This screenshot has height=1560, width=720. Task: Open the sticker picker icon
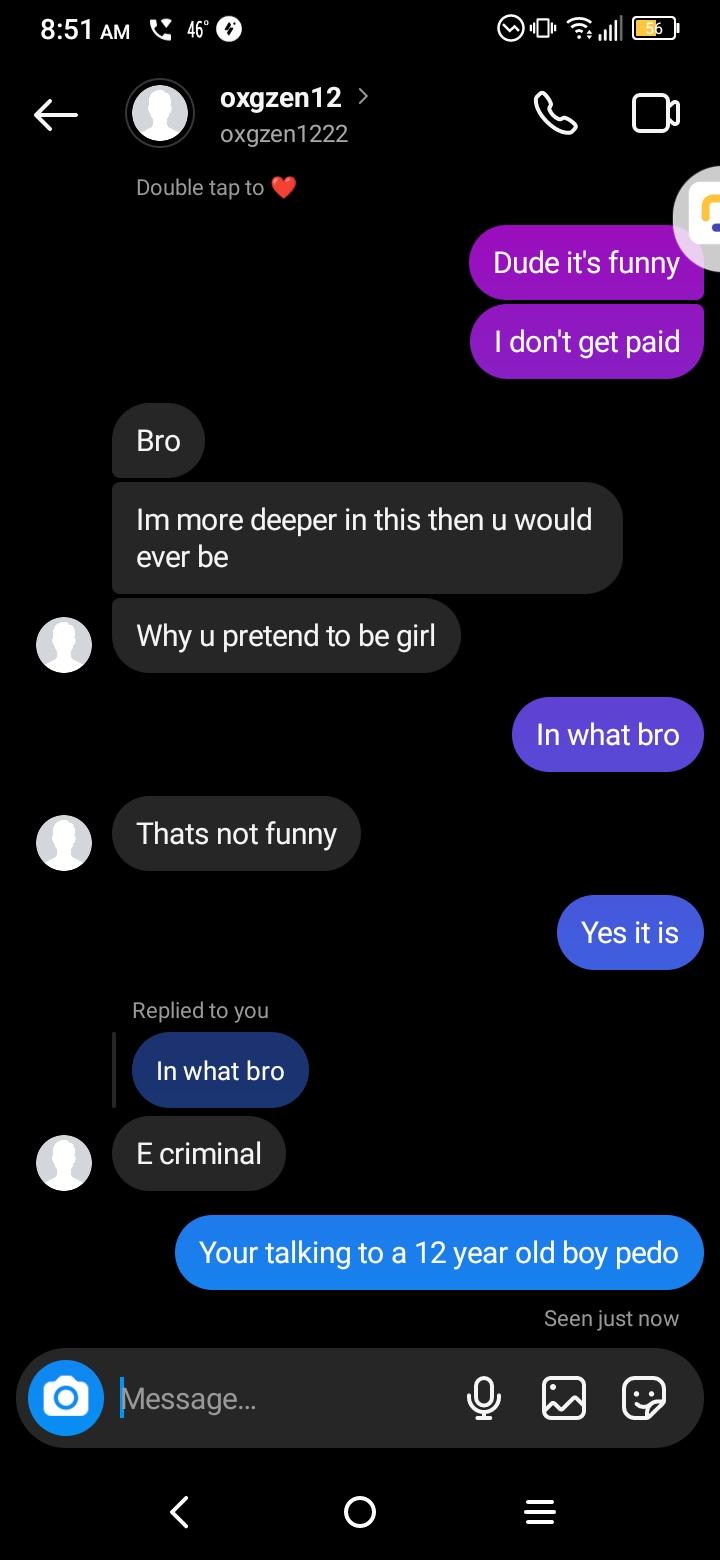pyautogui.click(x=643, y=1397)
